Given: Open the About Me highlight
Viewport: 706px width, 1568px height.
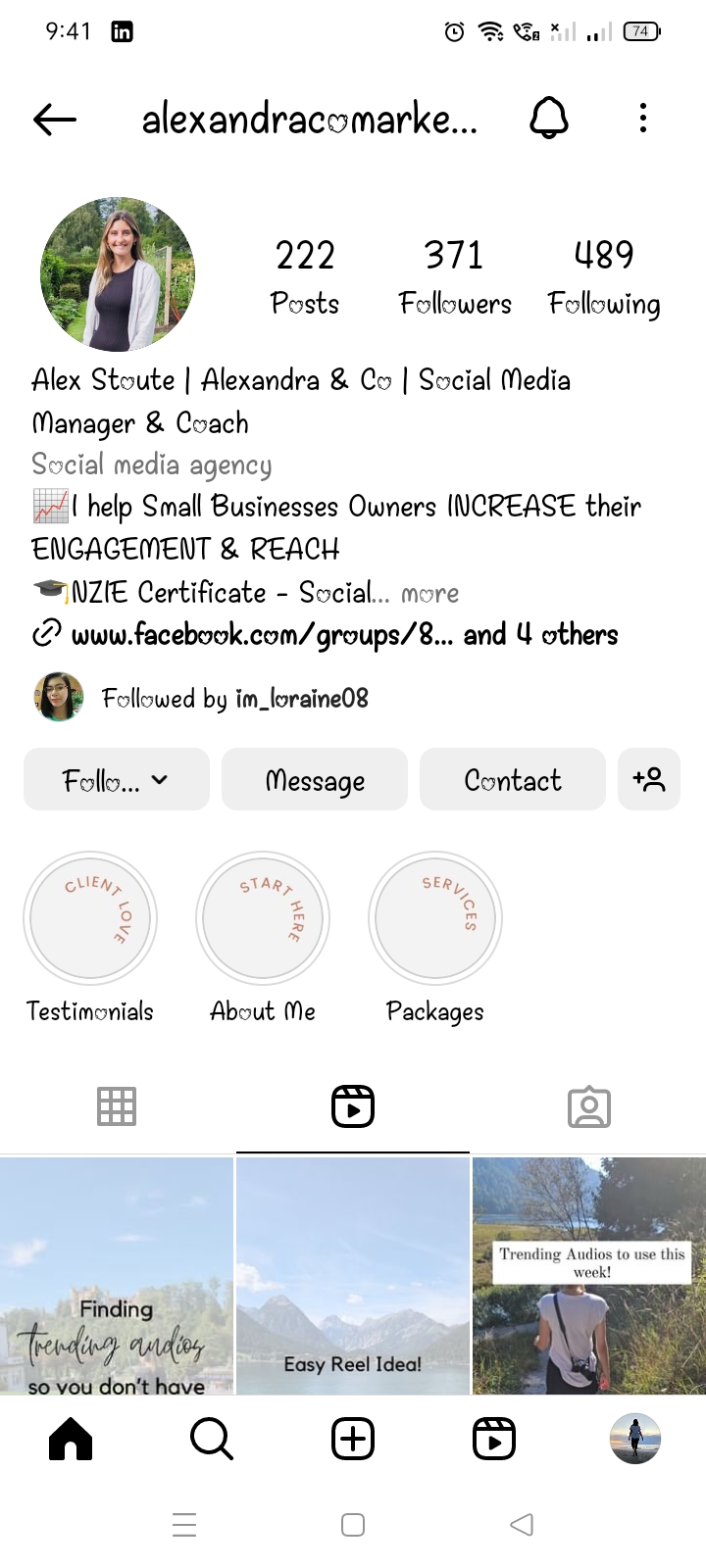Looking at the screenshot, I should [x=263, y=919].
